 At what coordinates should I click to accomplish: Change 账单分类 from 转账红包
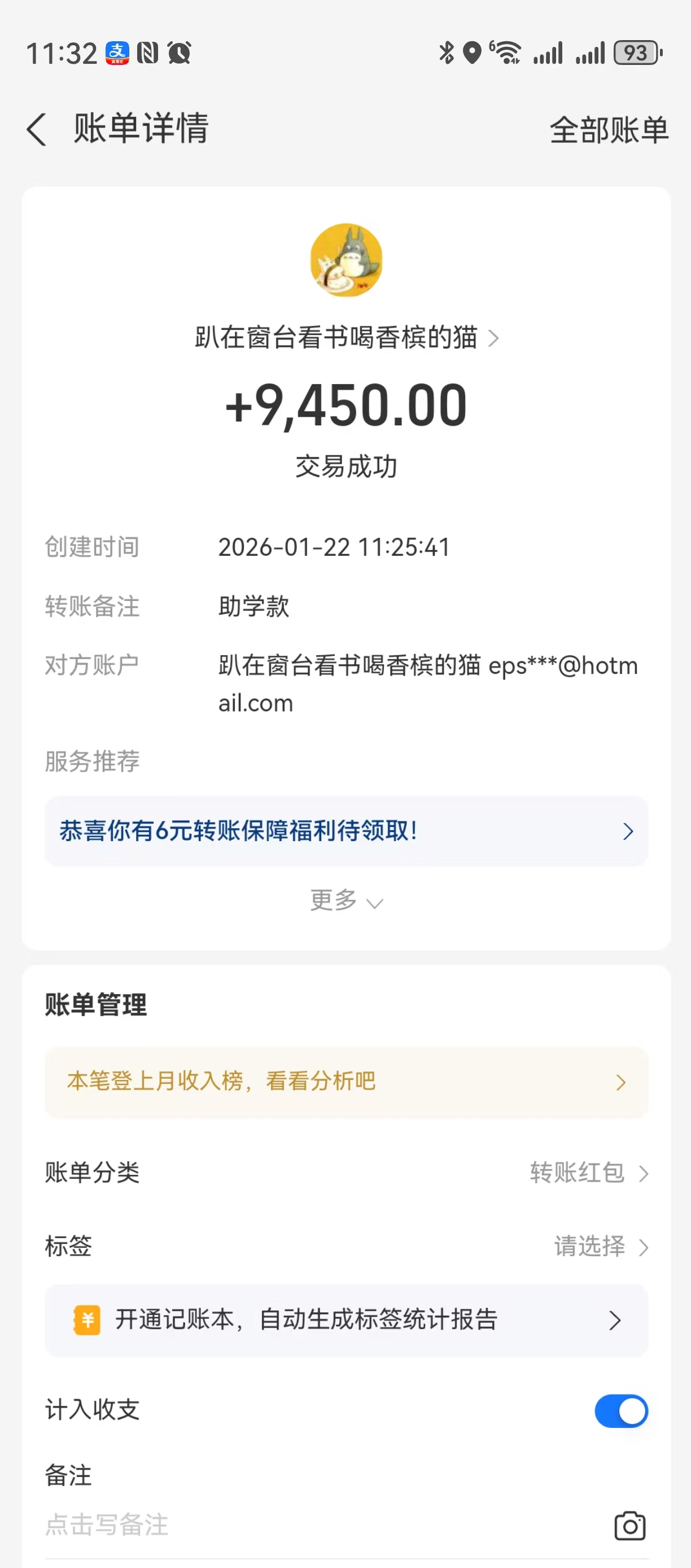click(588, 1173)
